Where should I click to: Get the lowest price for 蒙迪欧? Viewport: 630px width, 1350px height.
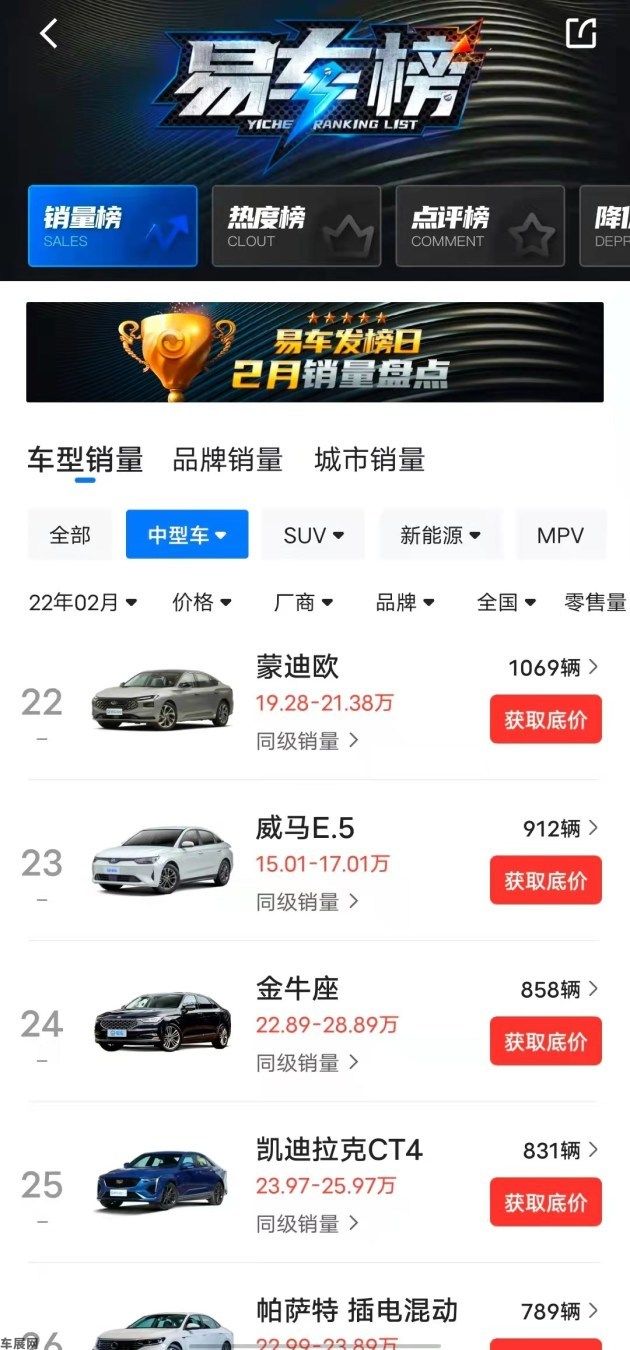coord(545,720)
